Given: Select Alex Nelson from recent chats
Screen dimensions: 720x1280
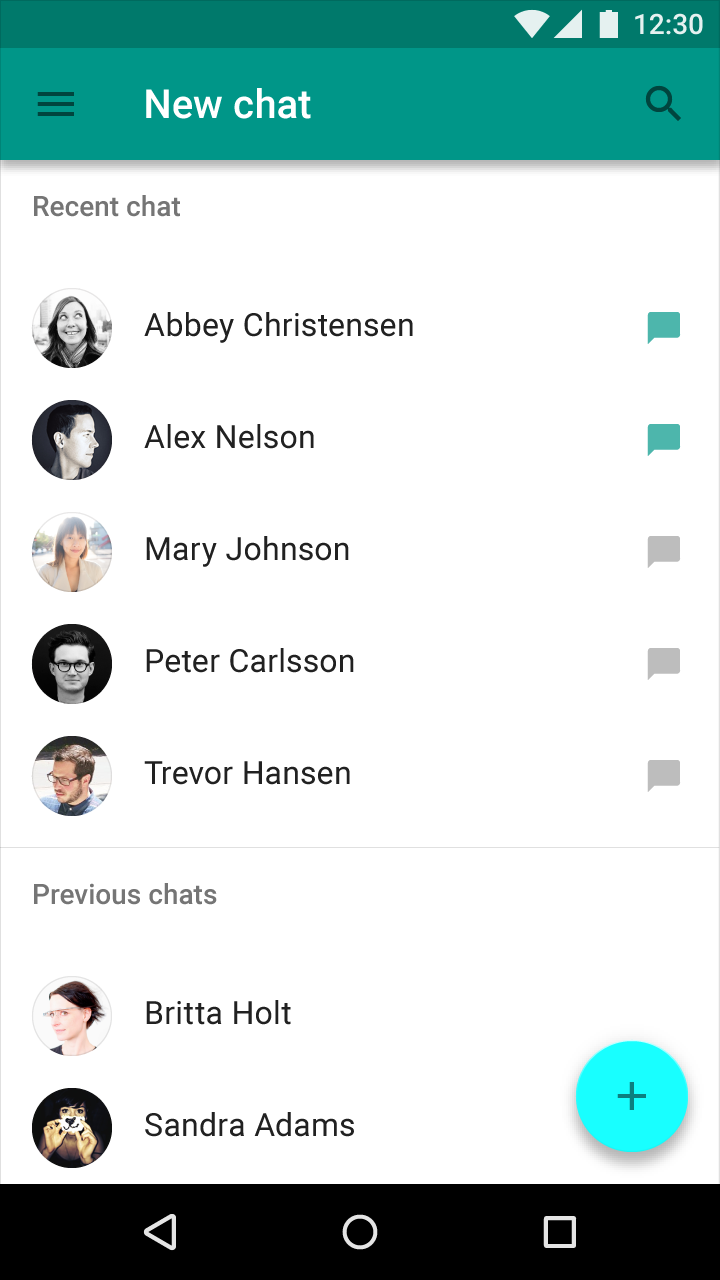Looking at the screenshot, I should 360,440.
